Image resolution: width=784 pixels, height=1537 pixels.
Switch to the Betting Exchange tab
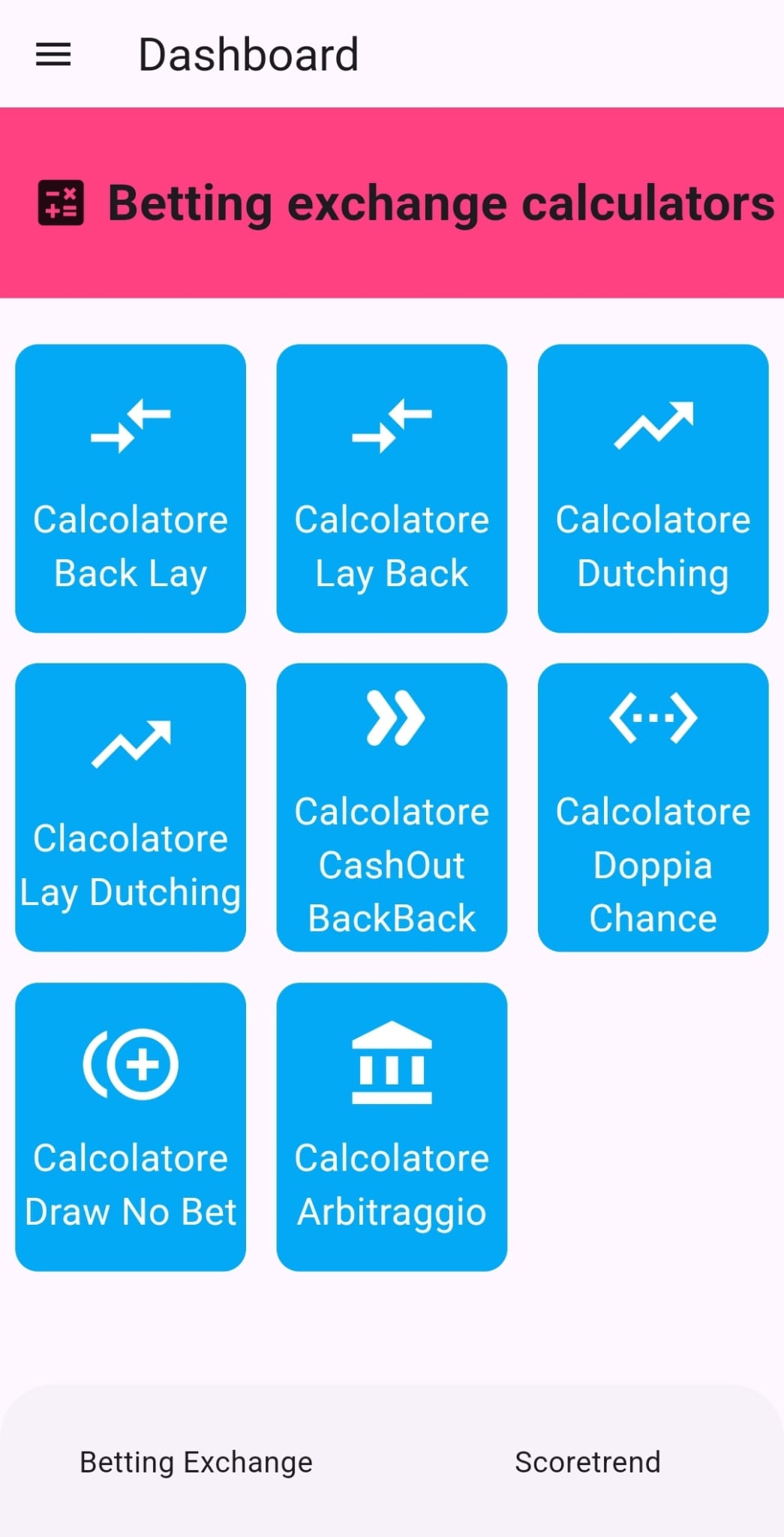point(195,1460)
